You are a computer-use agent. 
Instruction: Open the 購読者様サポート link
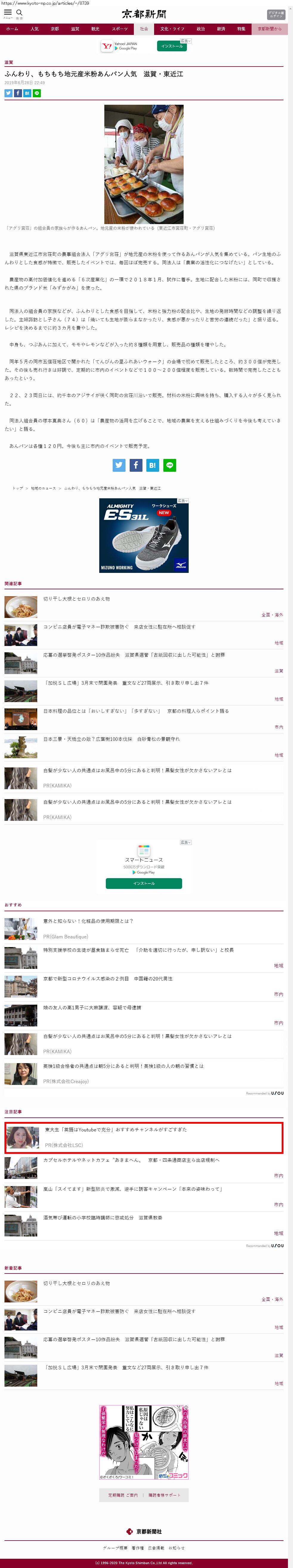164,1495
